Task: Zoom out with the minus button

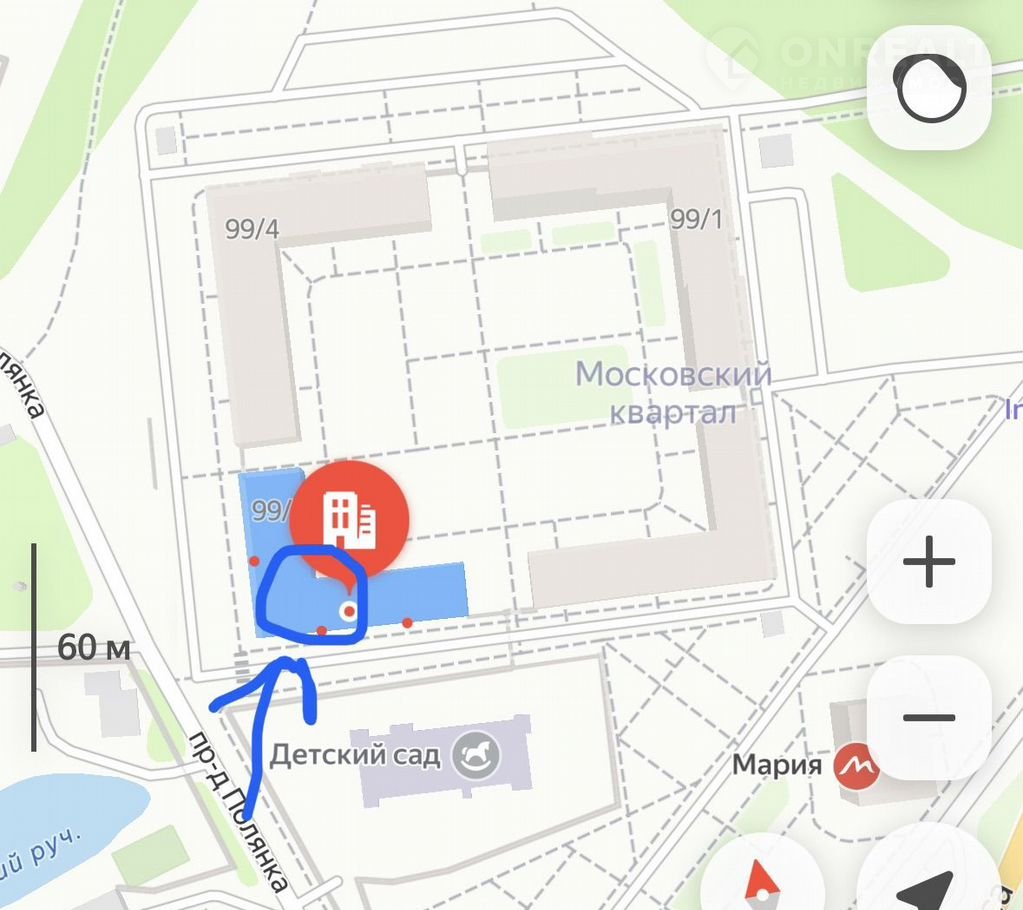Action: pyautogui.click(x=929, y=717)
